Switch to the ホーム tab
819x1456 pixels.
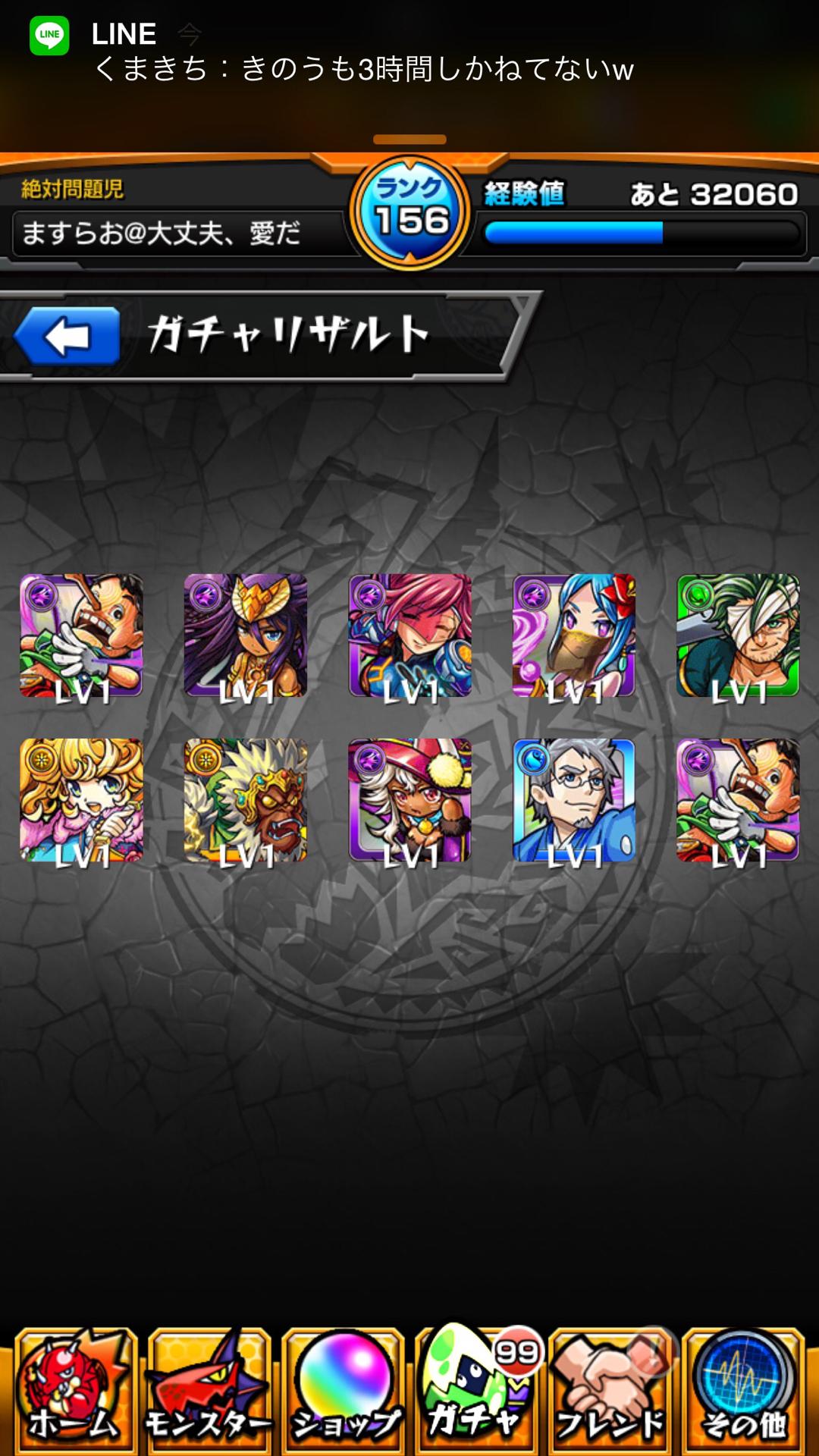tap(74, 1392)
